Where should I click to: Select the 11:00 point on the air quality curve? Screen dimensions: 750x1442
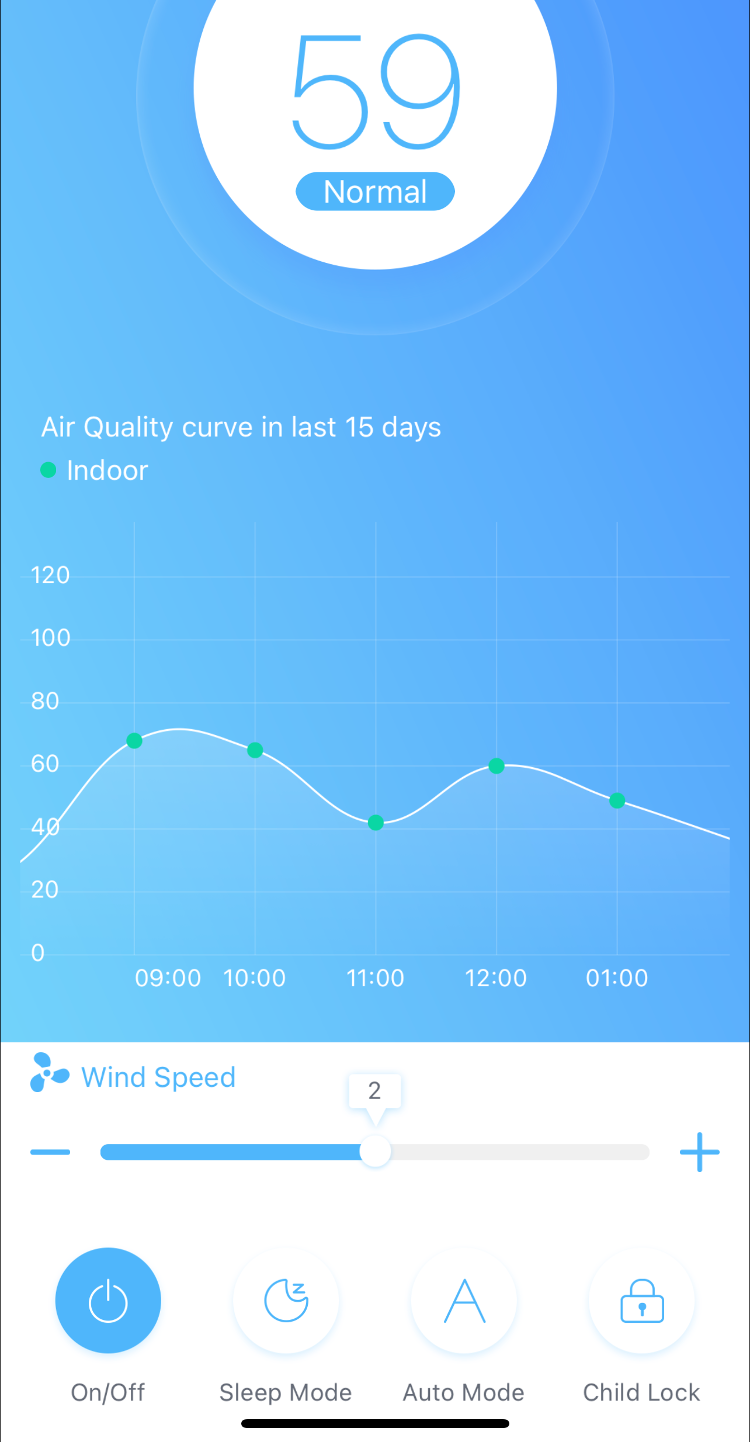tap(376, 823)
